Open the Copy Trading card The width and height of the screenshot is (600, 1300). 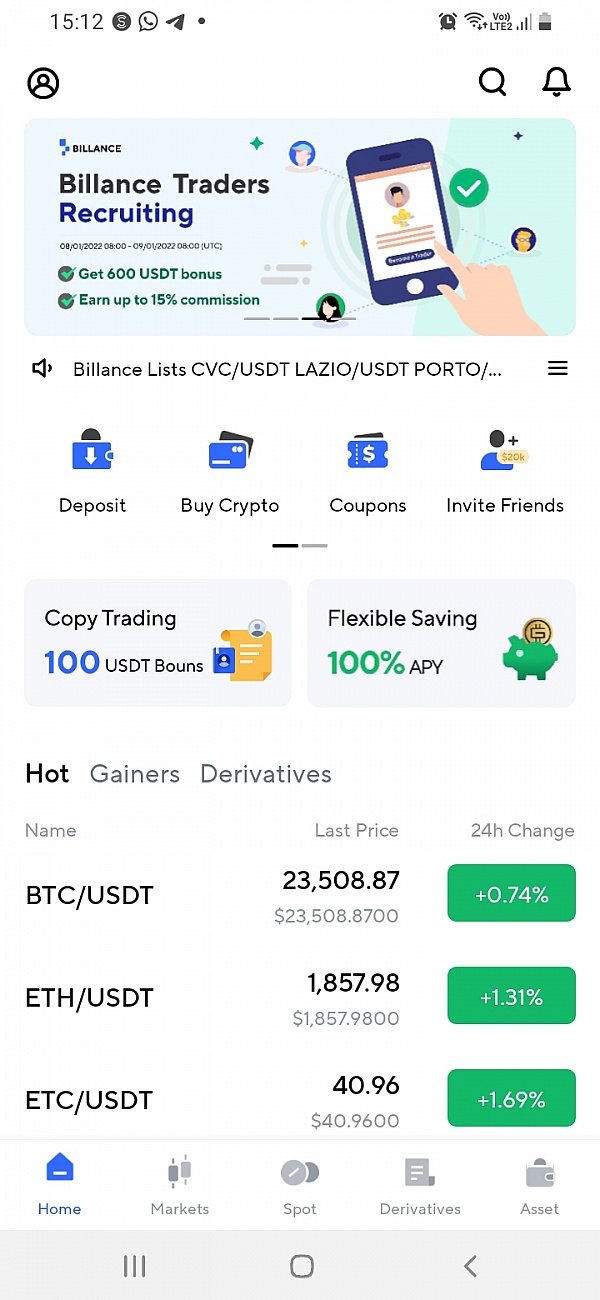coord(158,643)
